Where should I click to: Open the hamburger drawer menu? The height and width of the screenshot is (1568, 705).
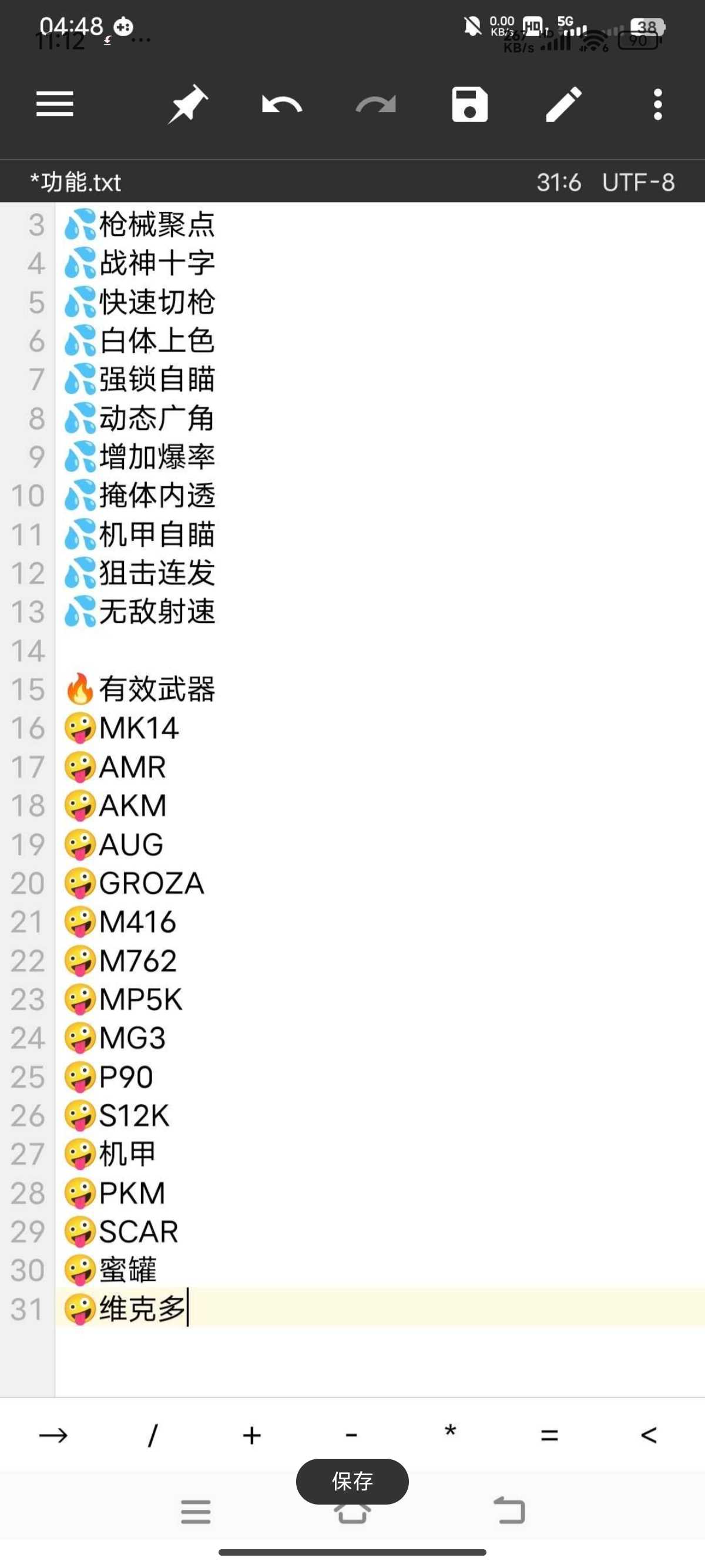[55, 104]
